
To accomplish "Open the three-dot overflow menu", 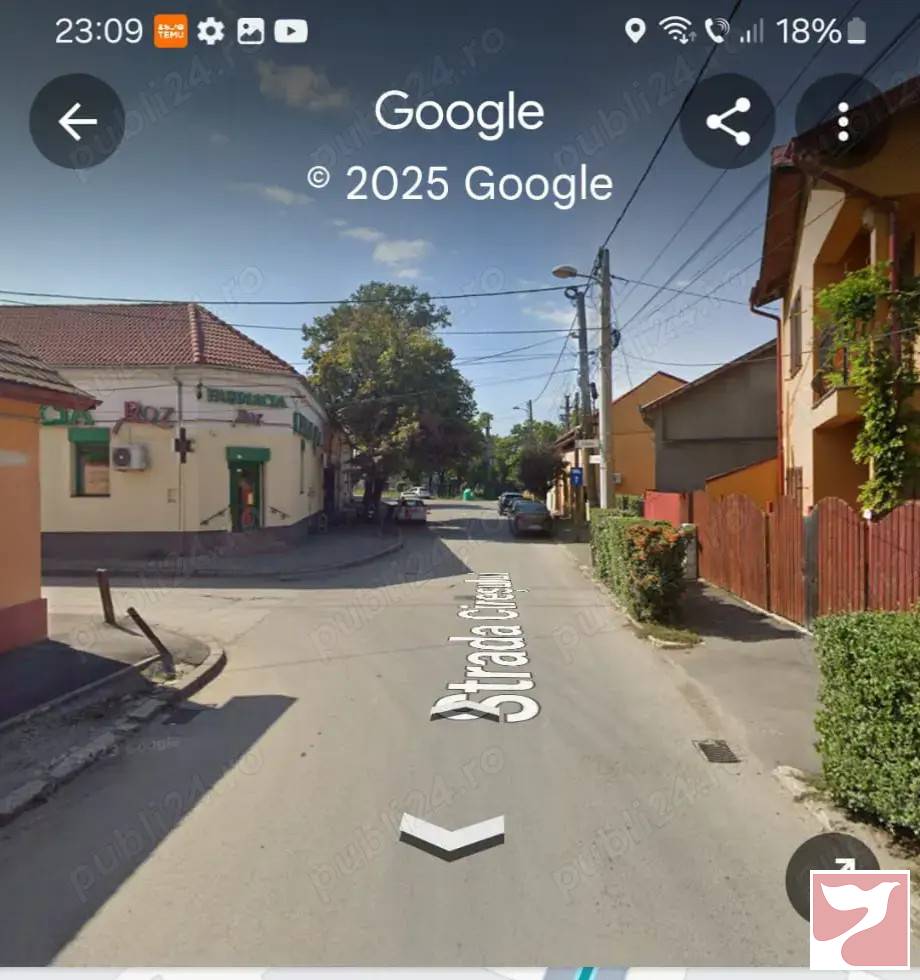I will coord(843,121).
